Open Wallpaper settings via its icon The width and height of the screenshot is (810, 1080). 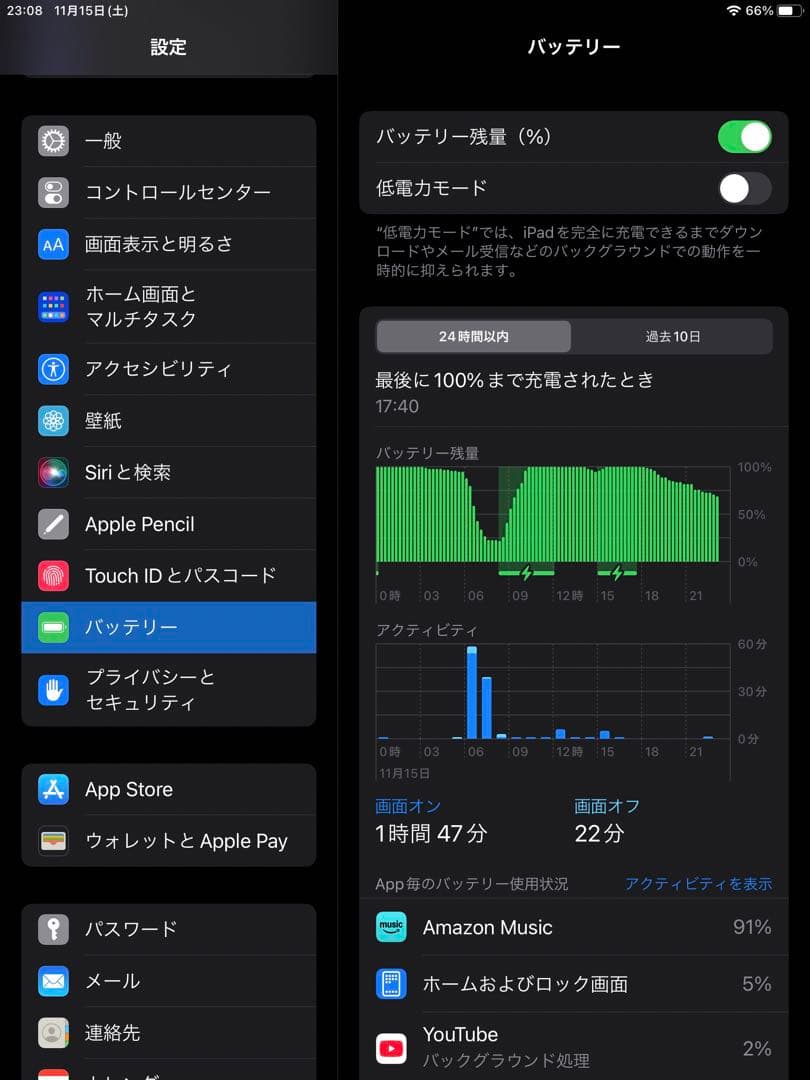click(x=53, y=420)
